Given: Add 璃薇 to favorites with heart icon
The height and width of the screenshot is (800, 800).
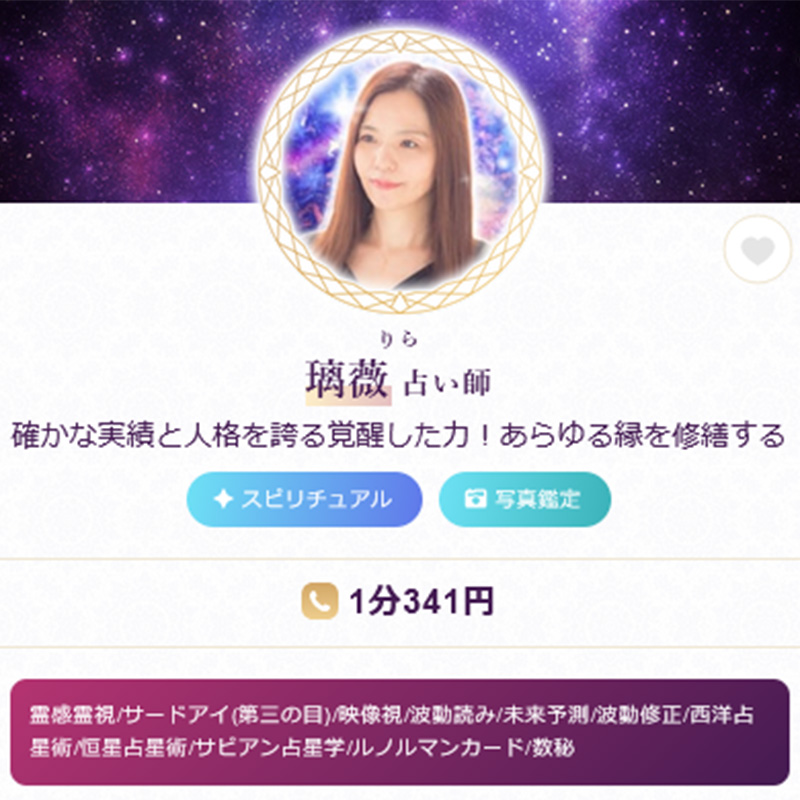Looking at the screenshot, I should tap(757, 249).
